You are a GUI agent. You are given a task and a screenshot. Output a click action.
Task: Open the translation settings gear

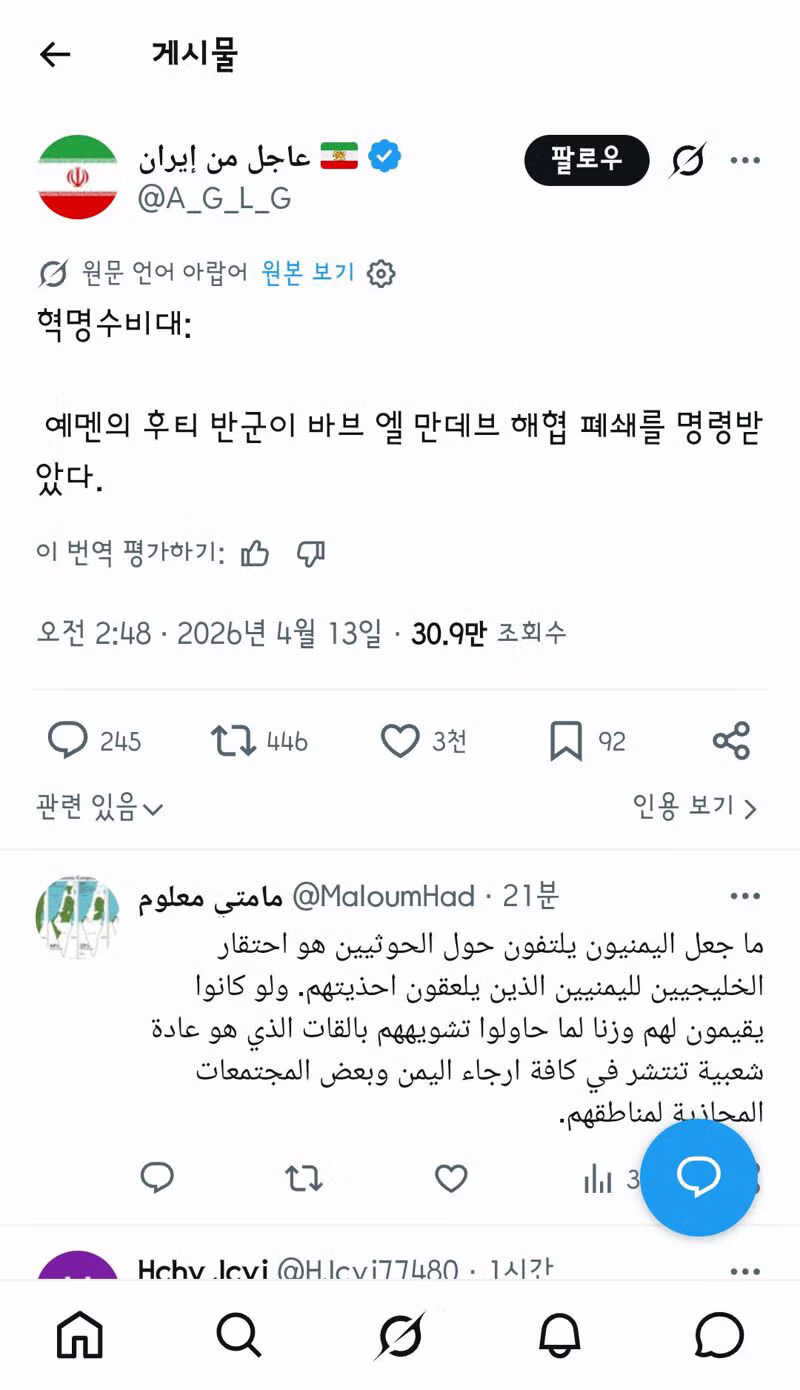click(382, 273)
